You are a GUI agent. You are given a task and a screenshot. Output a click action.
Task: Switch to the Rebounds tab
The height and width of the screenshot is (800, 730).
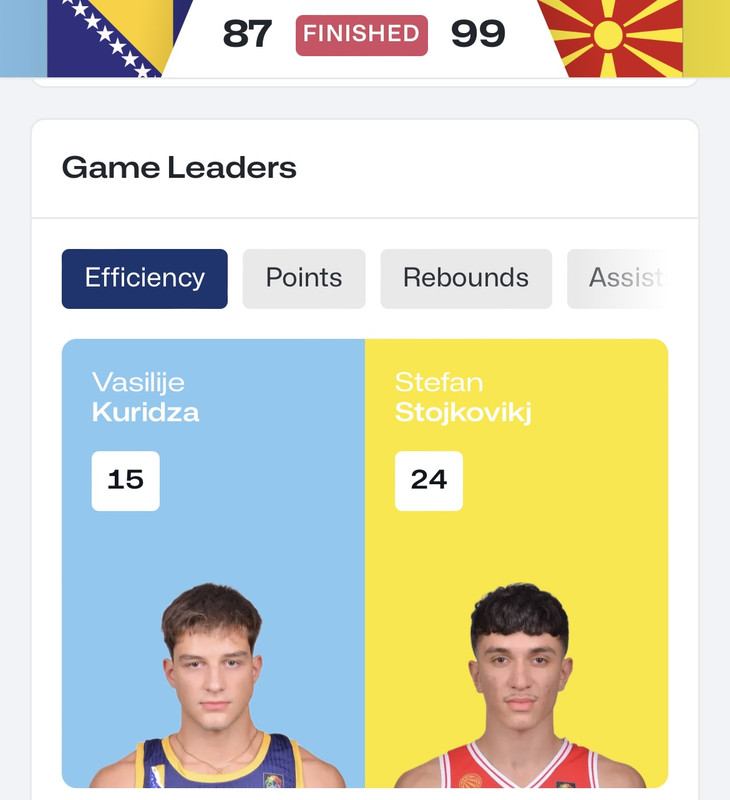tap(466, 279)
